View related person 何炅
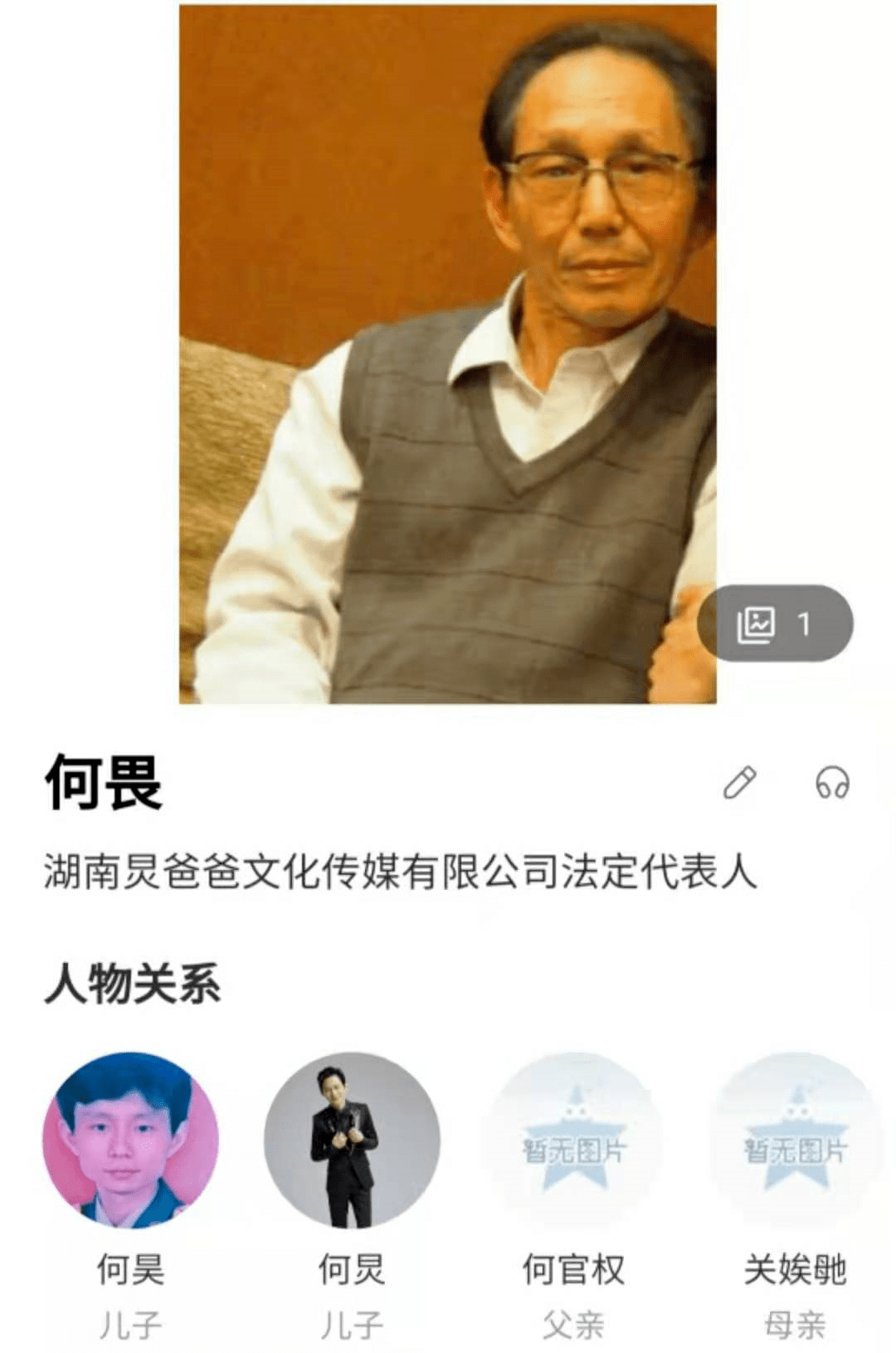The width and height of the screenshot is (896, 1353). pyautogui.click(x=352, y=1141)
